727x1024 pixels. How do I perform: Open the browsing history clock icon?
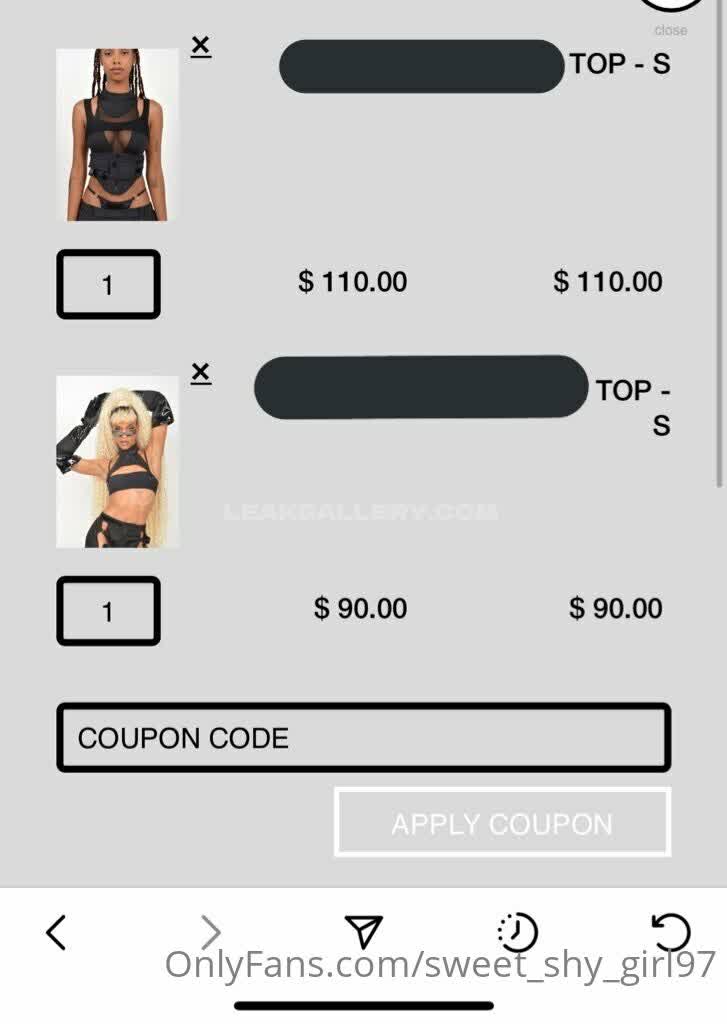point(517,931)
